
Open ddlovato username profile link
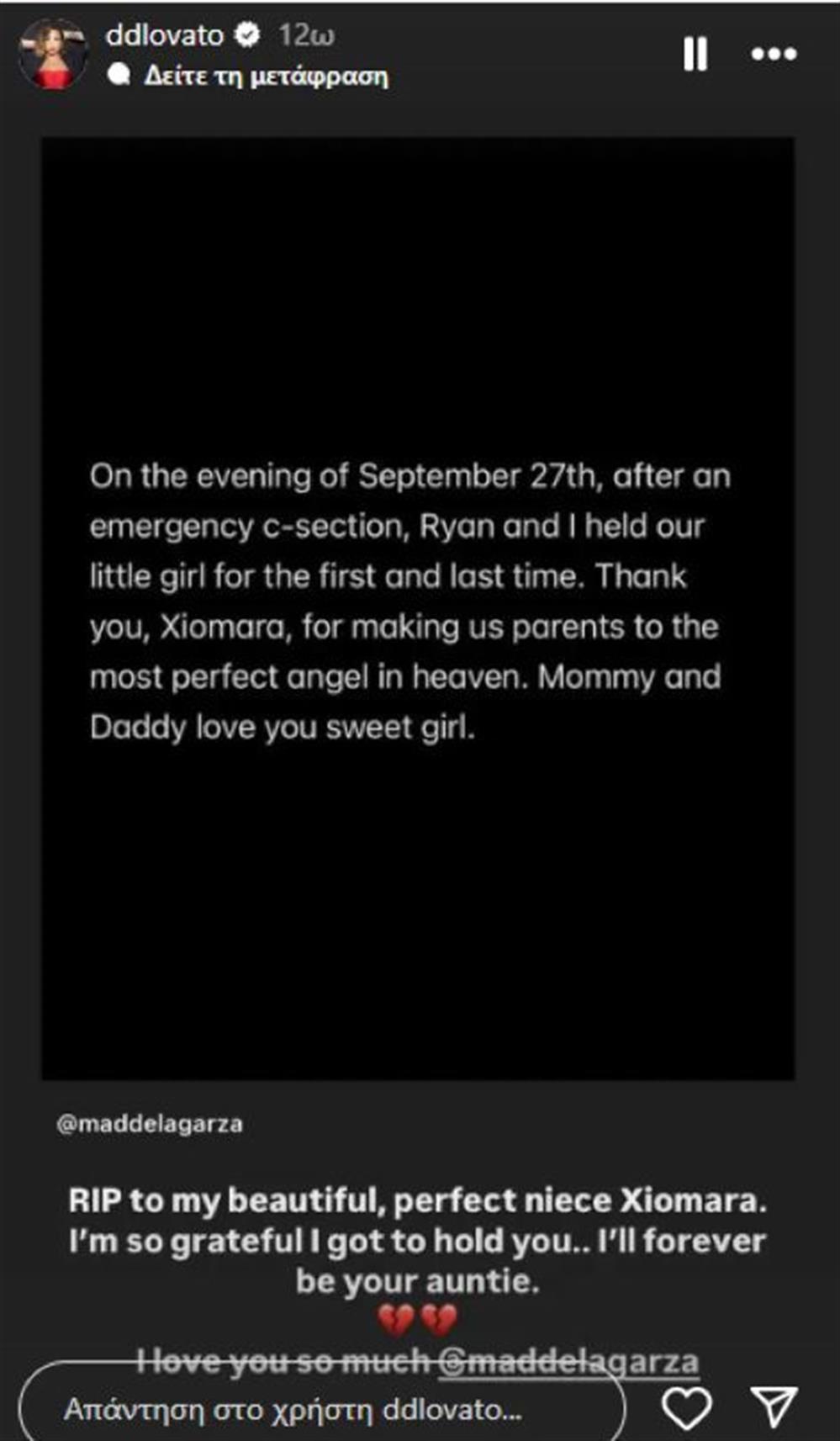click(x=165, y=34)
